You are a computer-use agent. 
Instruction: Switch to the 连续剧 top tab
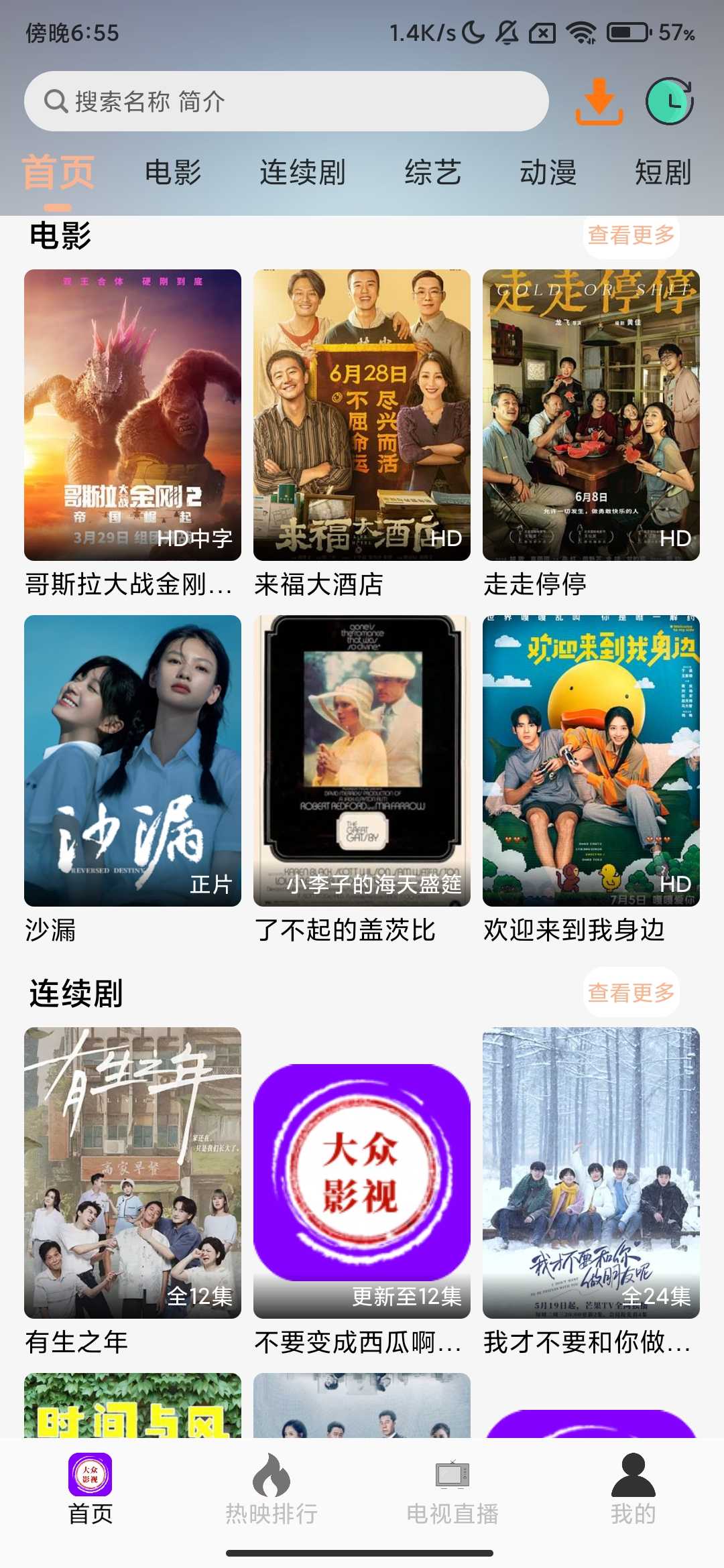pyautogui.click(x=302, y=172)
